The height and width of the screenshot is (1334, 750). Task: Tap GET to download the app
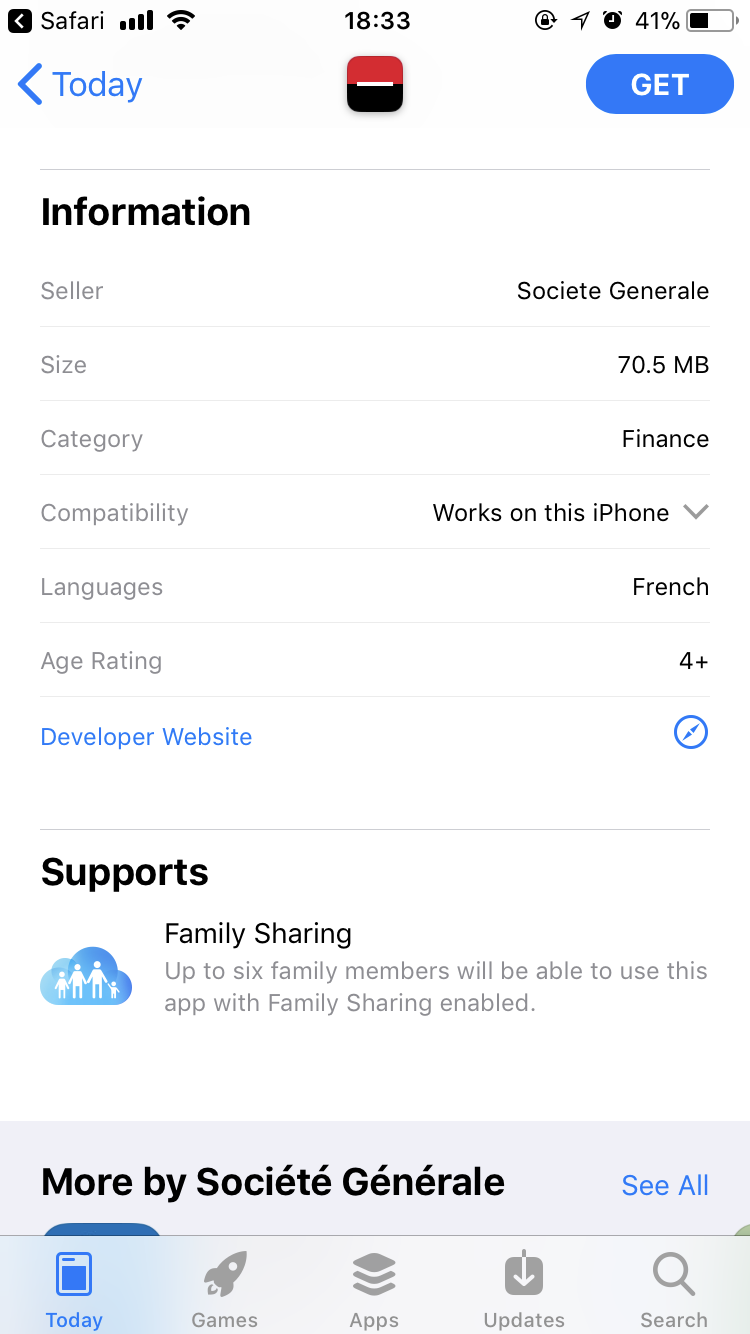click(x=659, y=84)
